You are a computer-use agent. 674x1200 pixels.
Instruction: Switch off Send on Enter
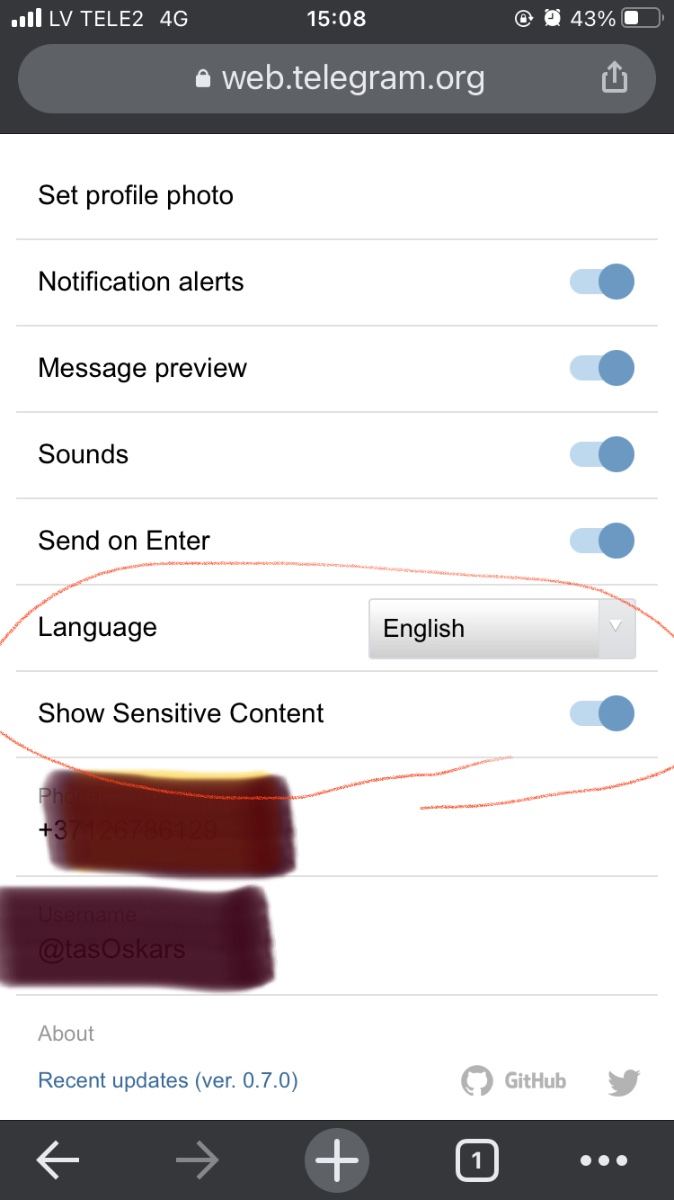click(x=603, y=541)
